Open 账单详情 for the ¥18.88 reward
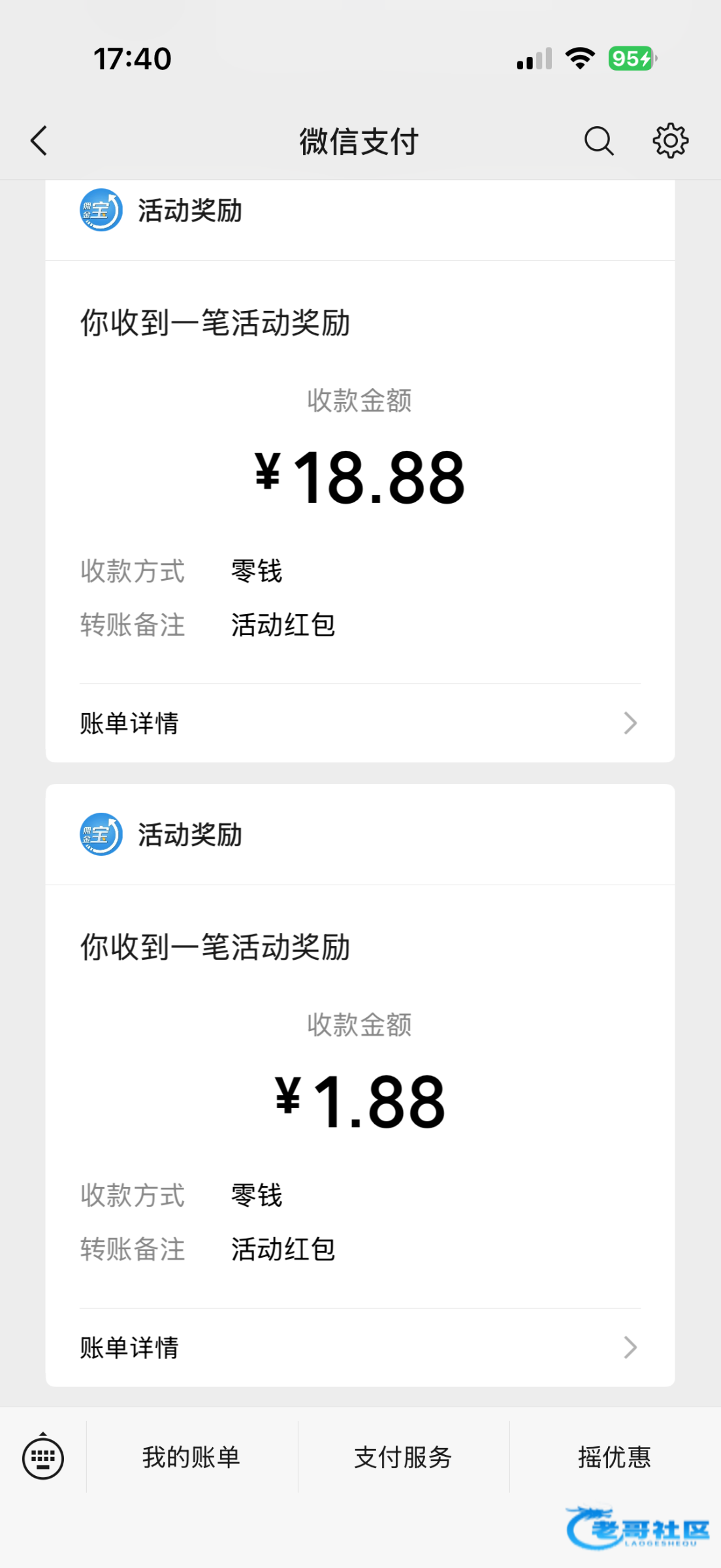721x1568 pixels. point(359,723)
